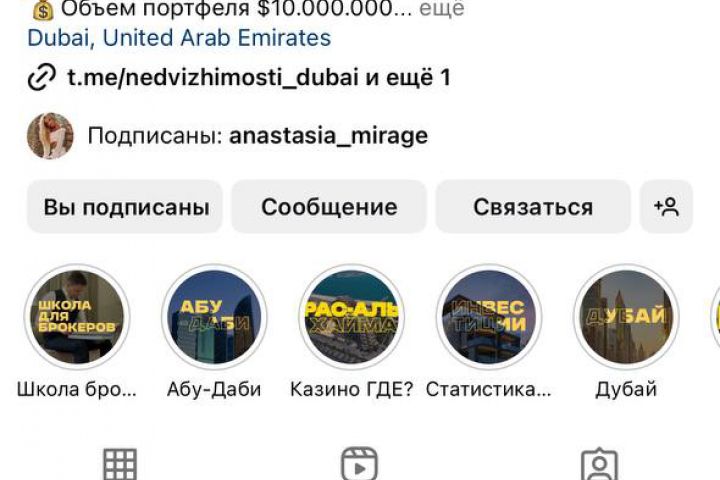
Task: Send a message via "Сообщение"
Action: [x=329, y=207]
